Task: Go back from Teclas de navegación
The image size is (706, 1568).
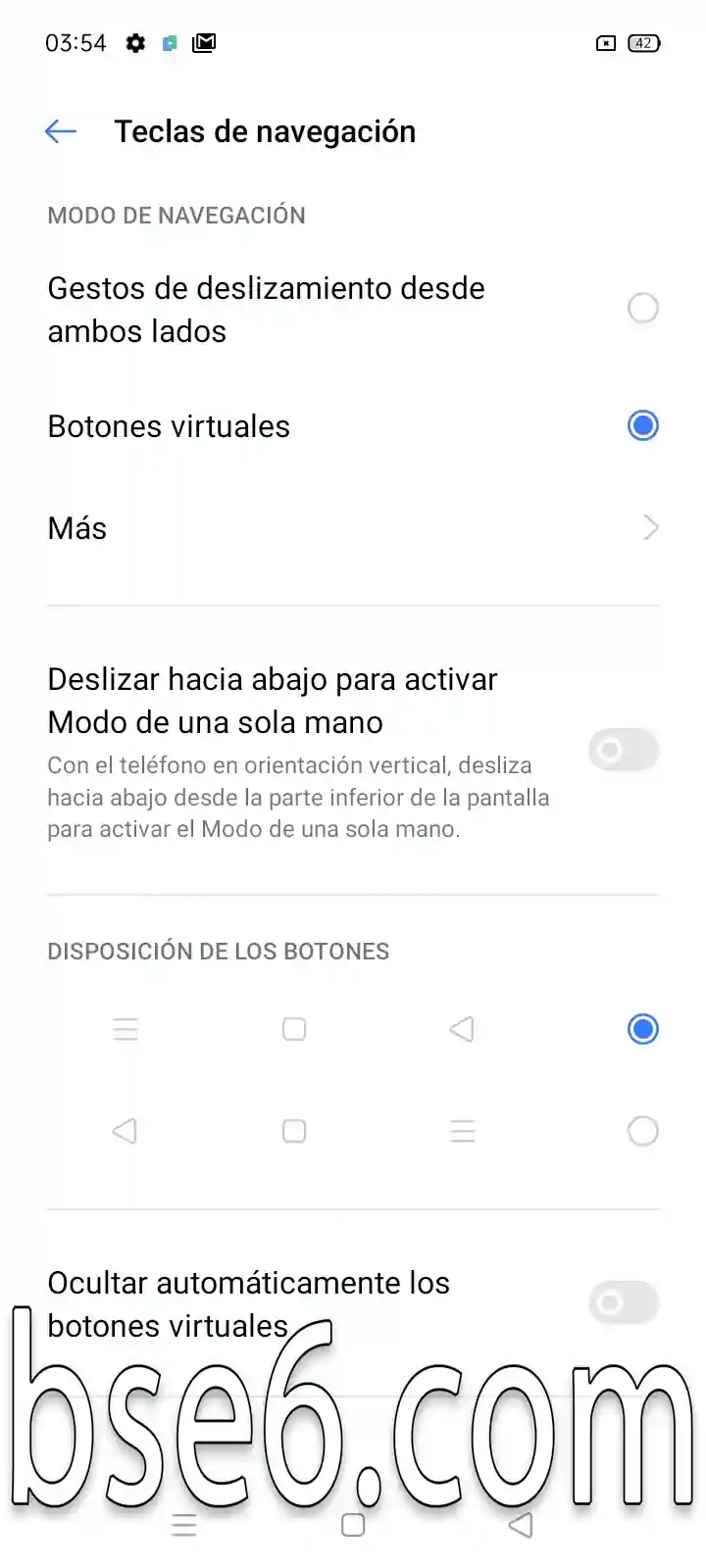Action: click(x=61, y=131)
